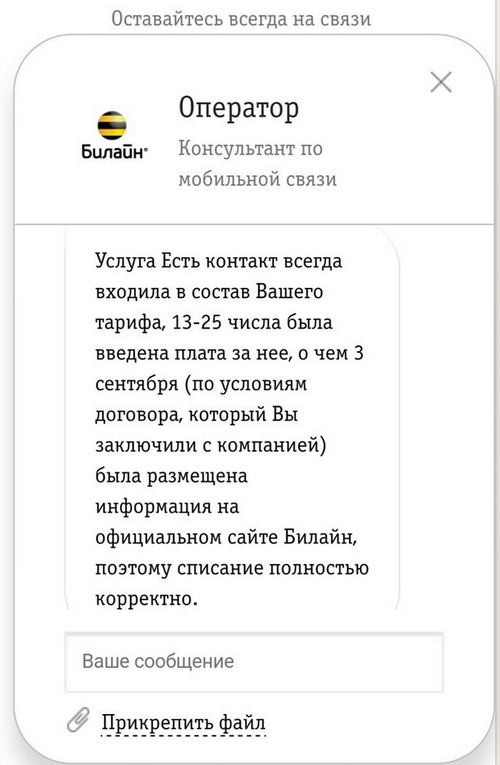Close the operator chat window
This screenshot has width=500, height=765.
[x=441, y=82]
